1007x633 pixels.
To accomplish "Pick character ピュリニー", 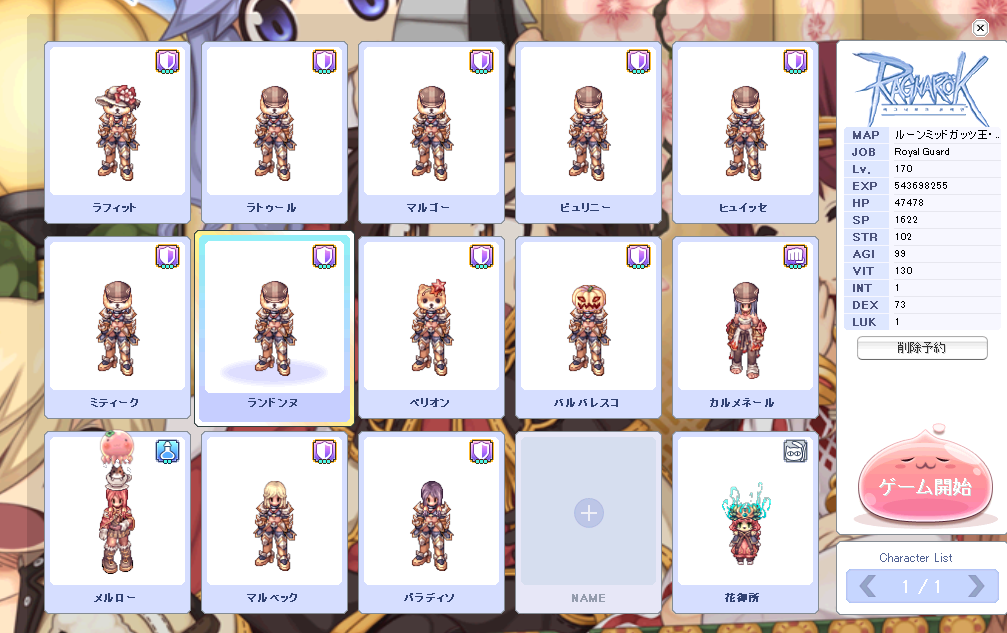I will click(x=588, y=132).
